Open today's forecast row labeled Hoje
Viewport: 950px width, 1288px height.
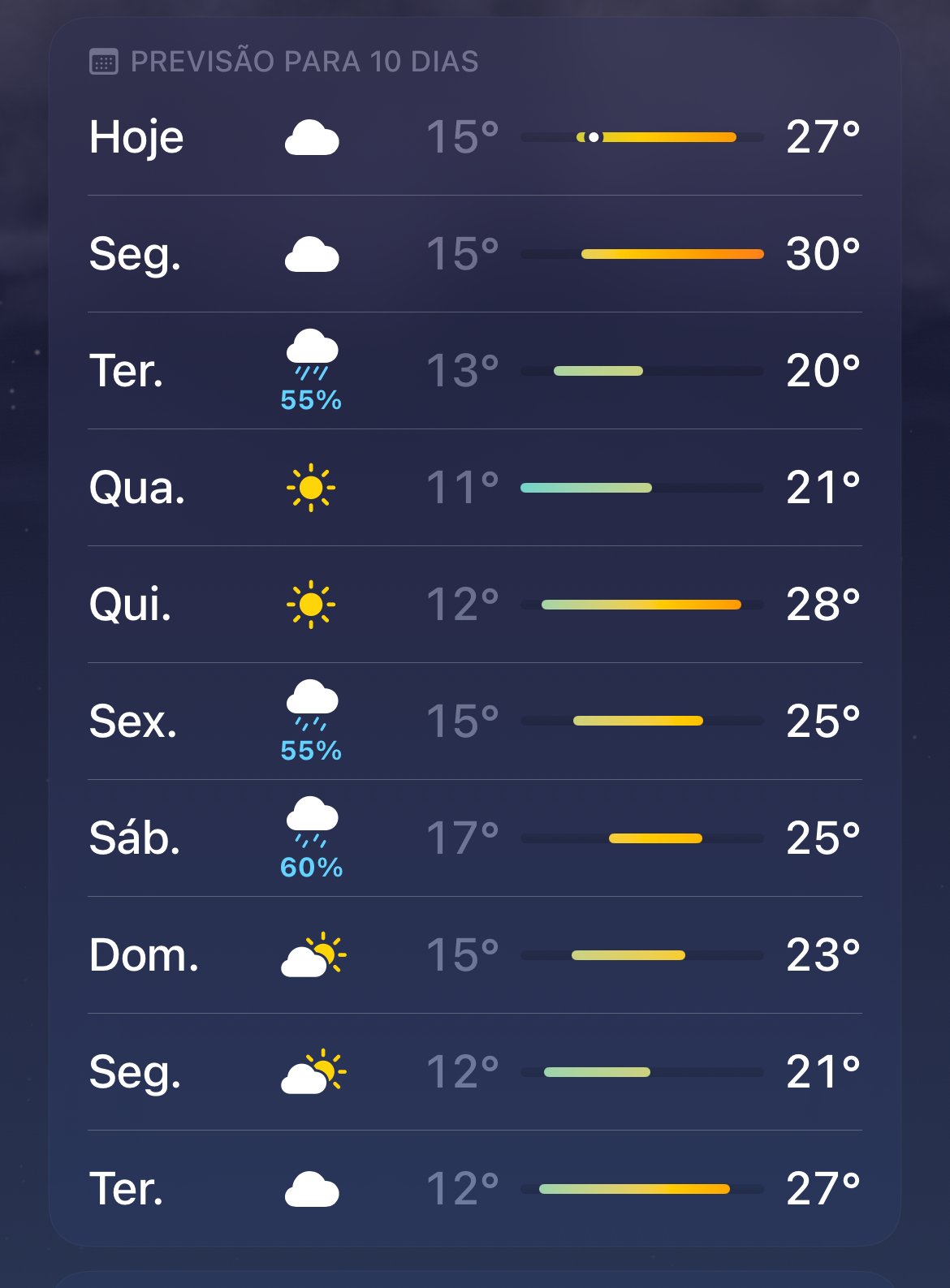pyautogui.click(x=475, y=137)
